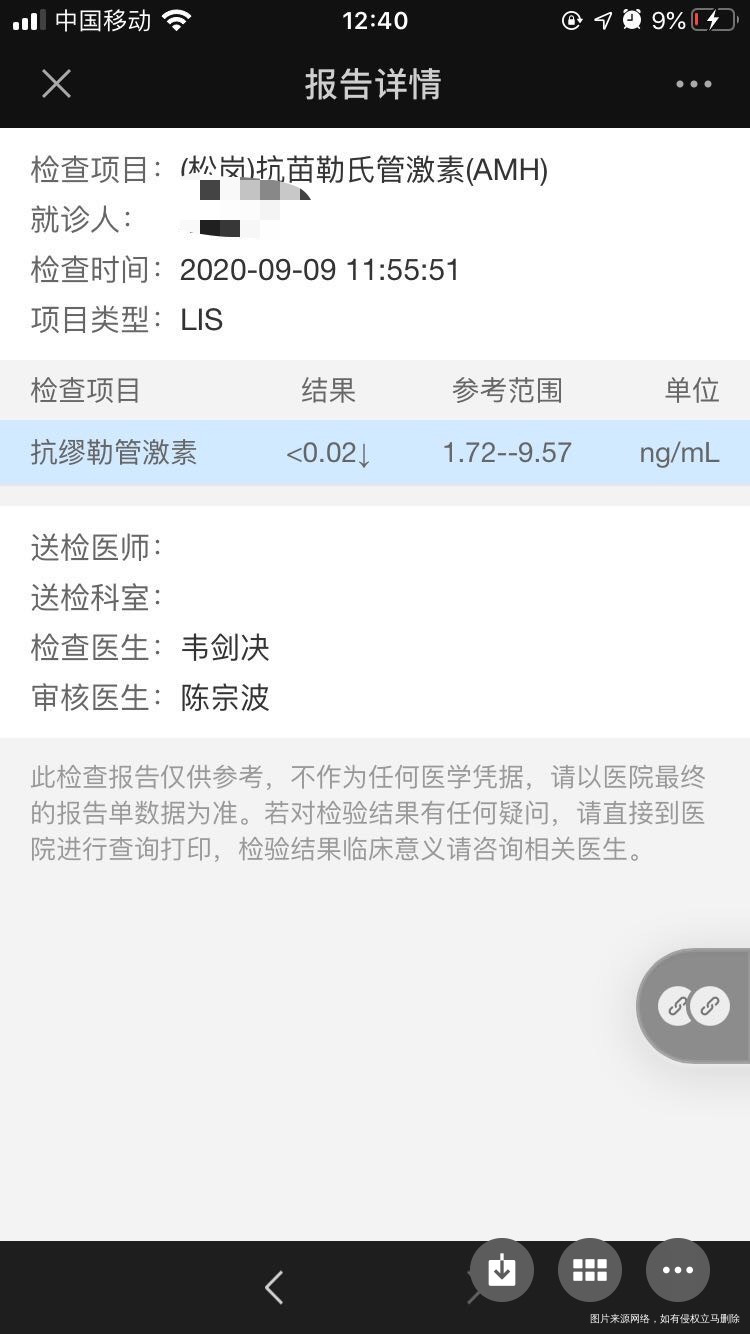
Task: Tap the 参考范围 column header
Action: pos(506,391)
